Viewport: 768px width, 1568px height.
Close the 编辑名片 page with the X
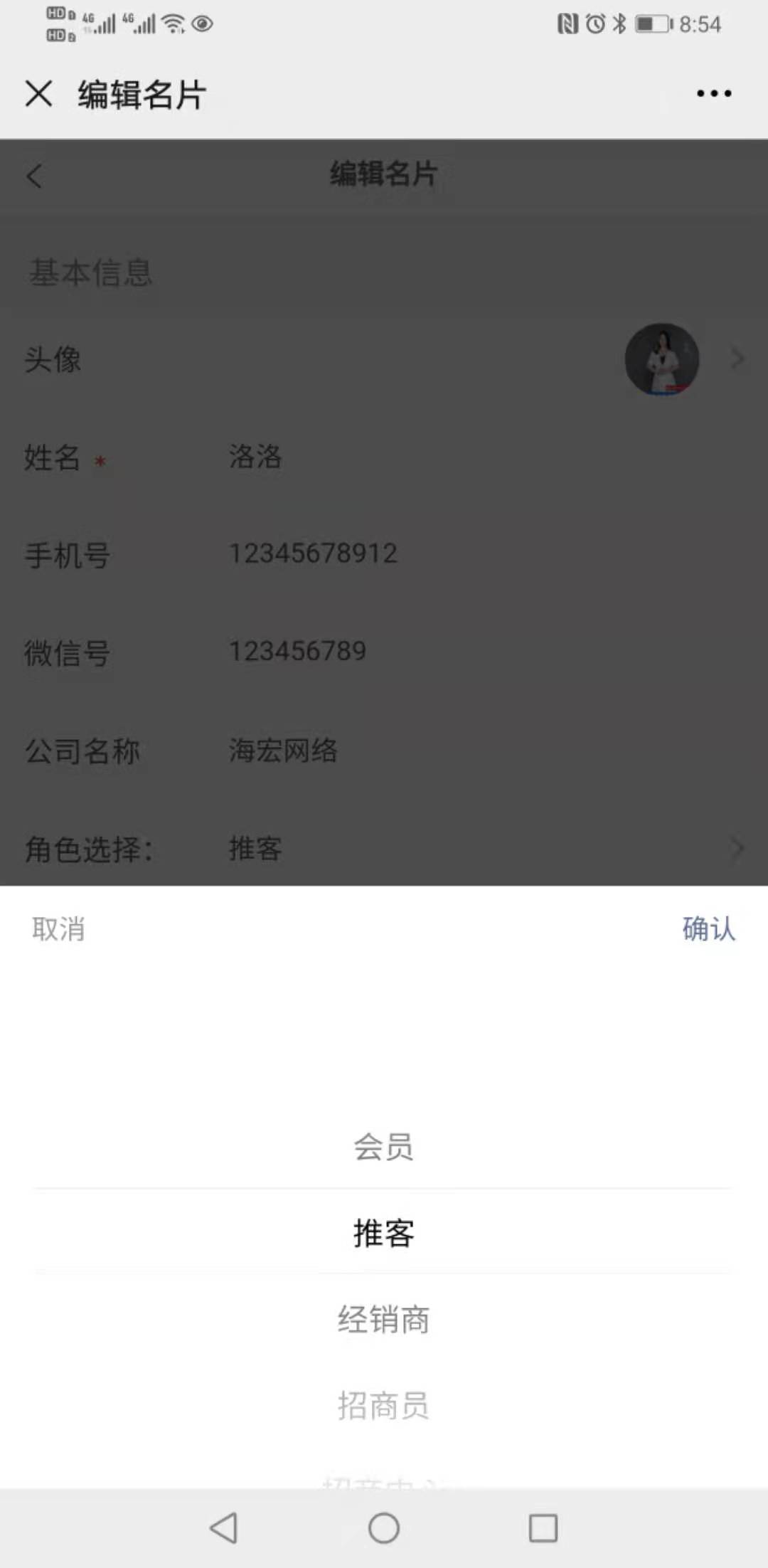click(38, 93)
